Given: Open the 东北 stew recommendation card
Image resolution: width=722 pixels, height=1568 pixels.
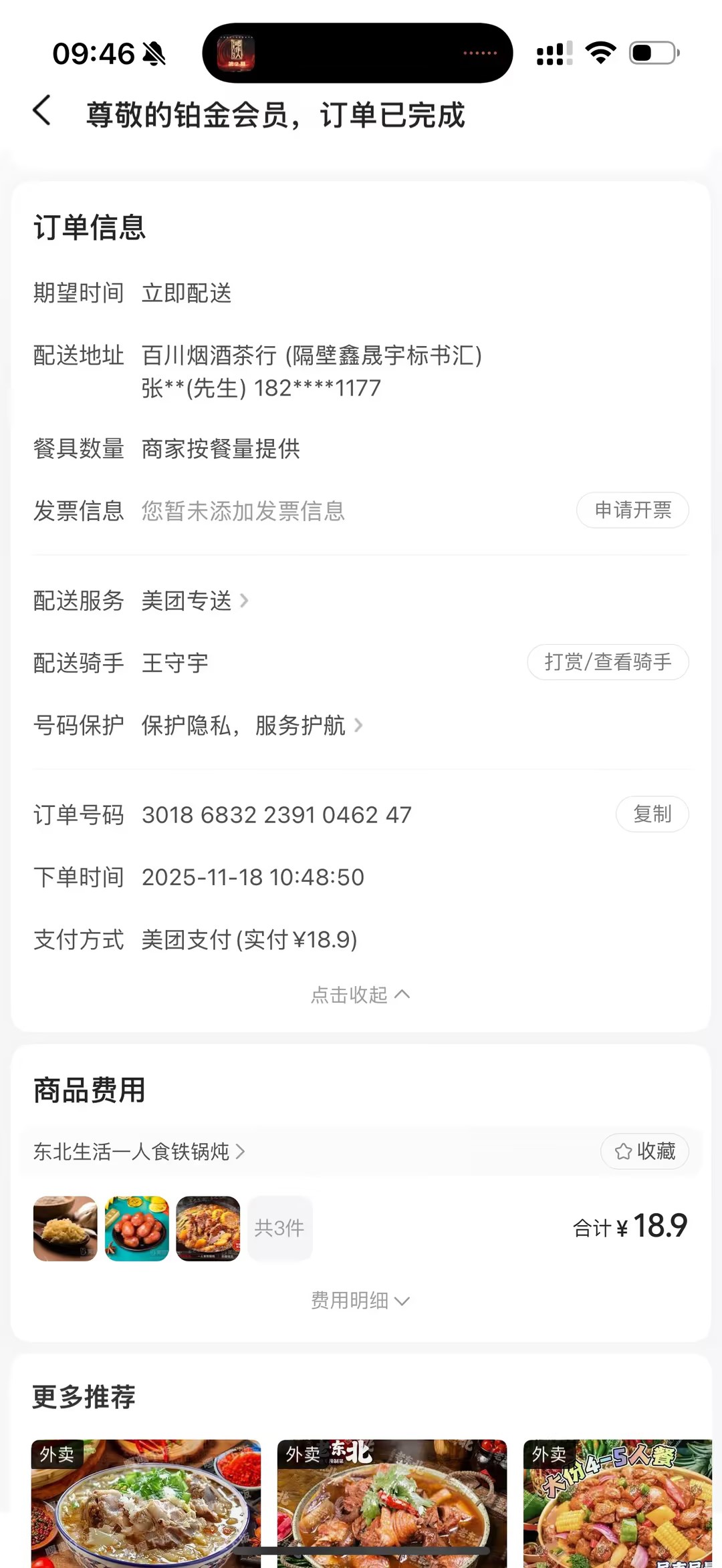Looking at the screenshot, I should coord(392,1503).
